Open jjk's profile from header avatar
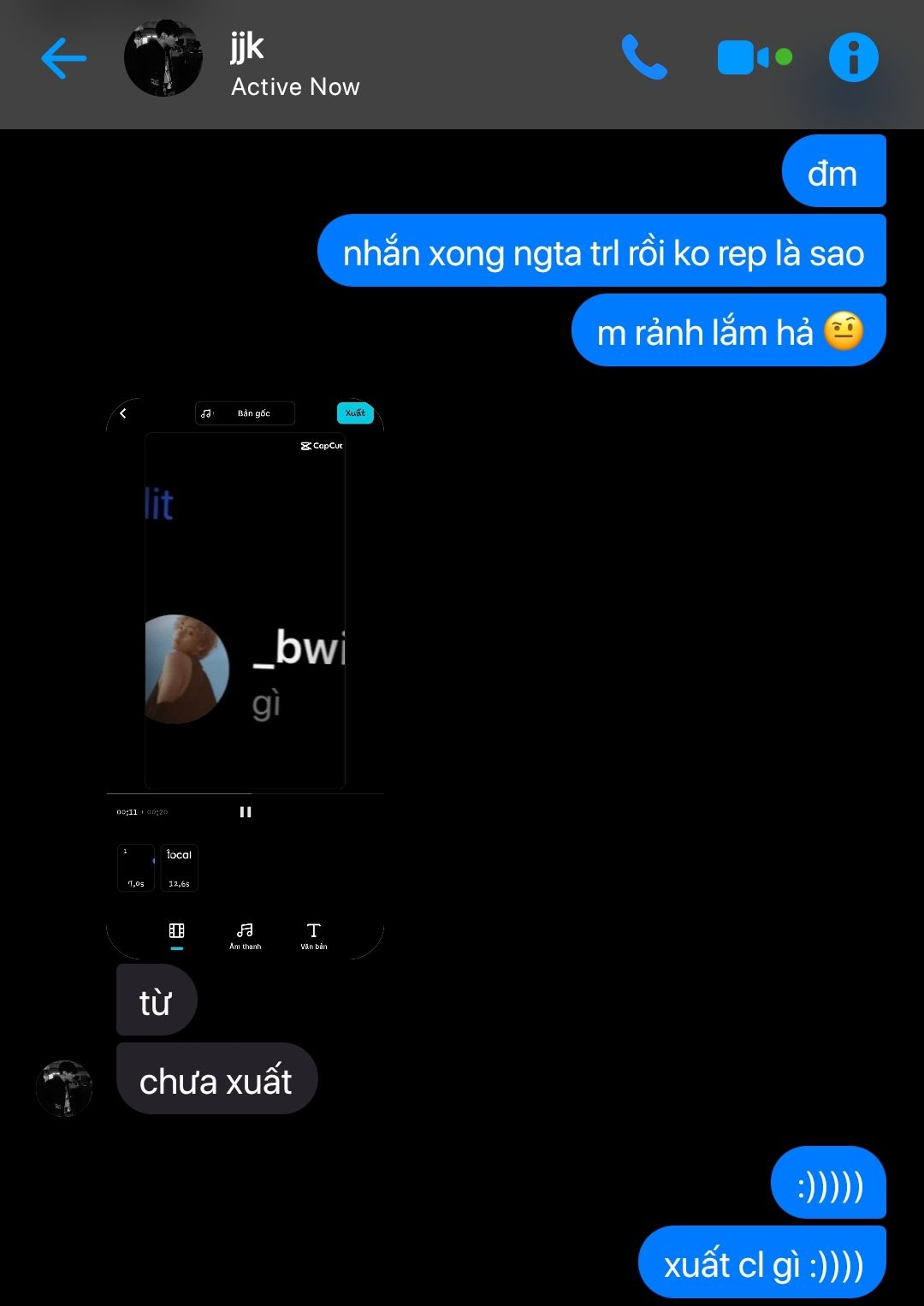924x1306 pixels. (x=163, y=58)
